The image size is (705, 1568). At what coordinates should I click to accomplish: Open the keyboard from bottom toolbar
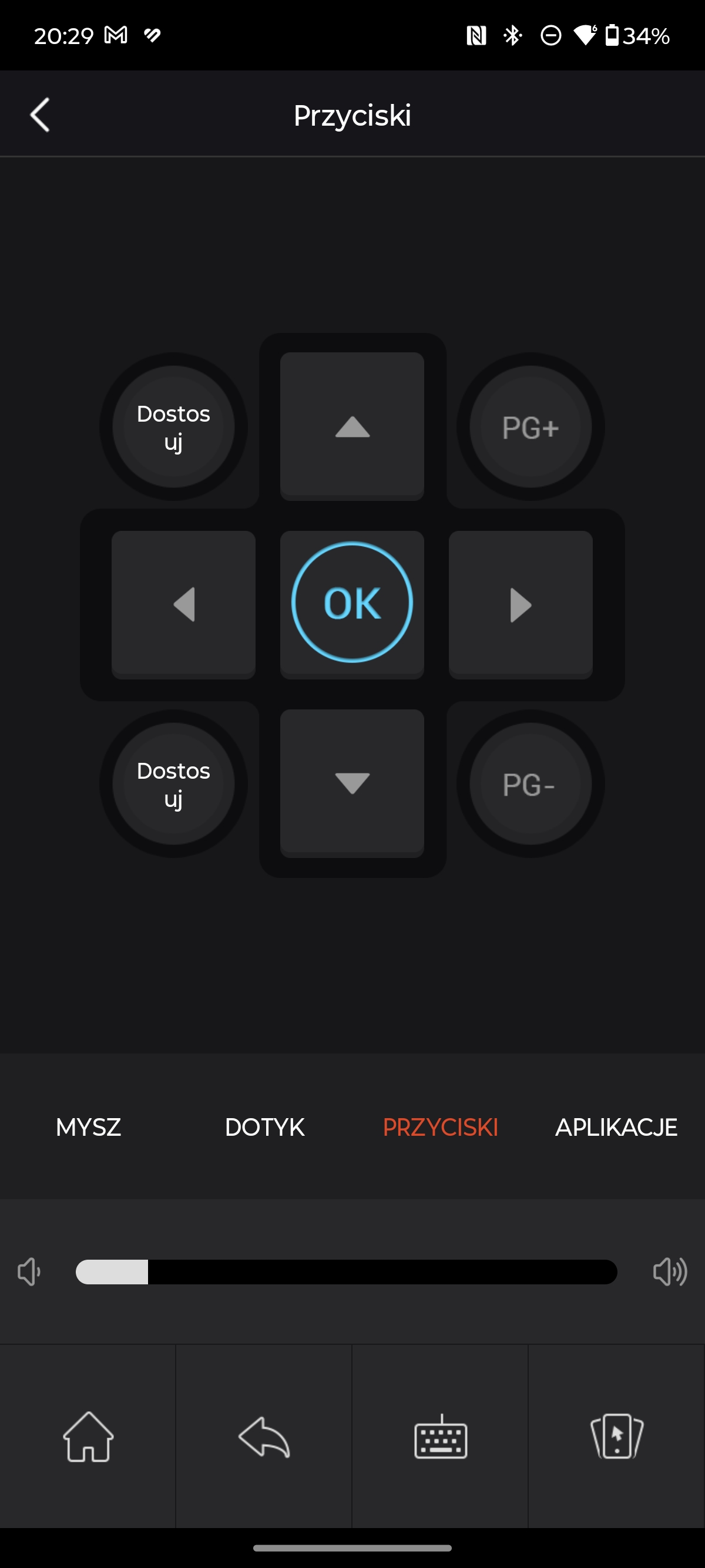coord(440,1436)
